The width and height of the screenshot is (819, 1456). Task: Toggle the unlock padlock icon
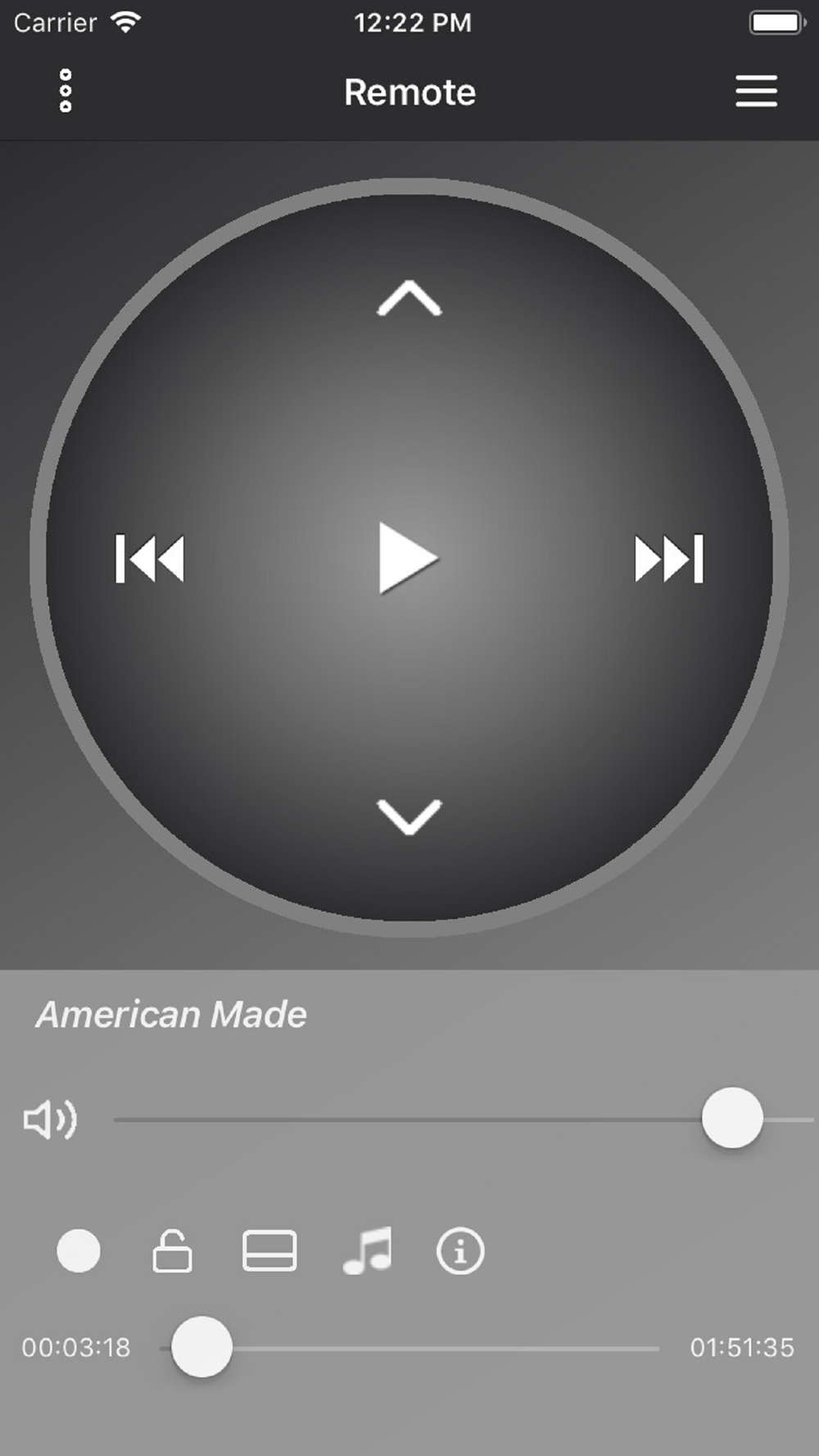pos(172,1251)
